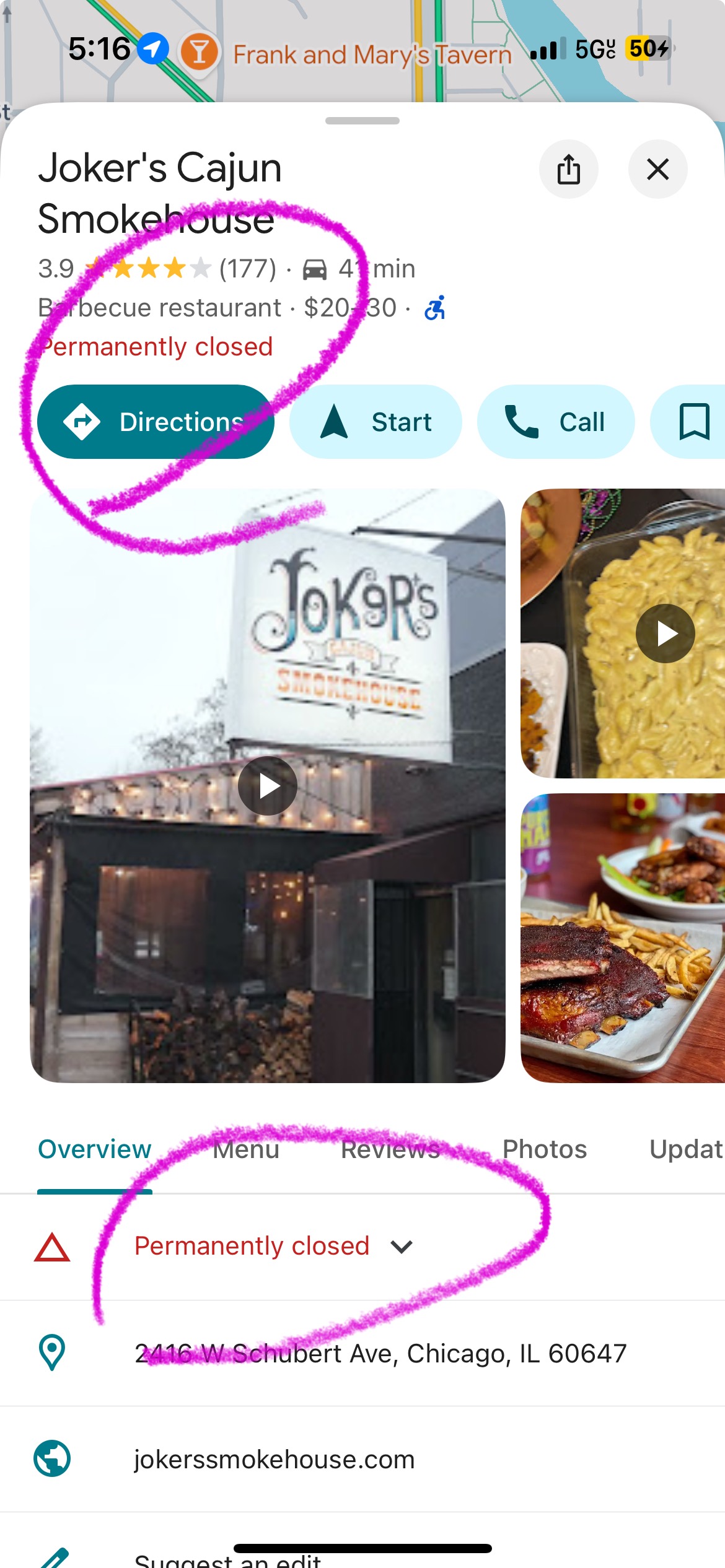This screenshot has height=1568, width=725.
Task: Switch to the Photos tab
Action: [x=544, y=1149]
